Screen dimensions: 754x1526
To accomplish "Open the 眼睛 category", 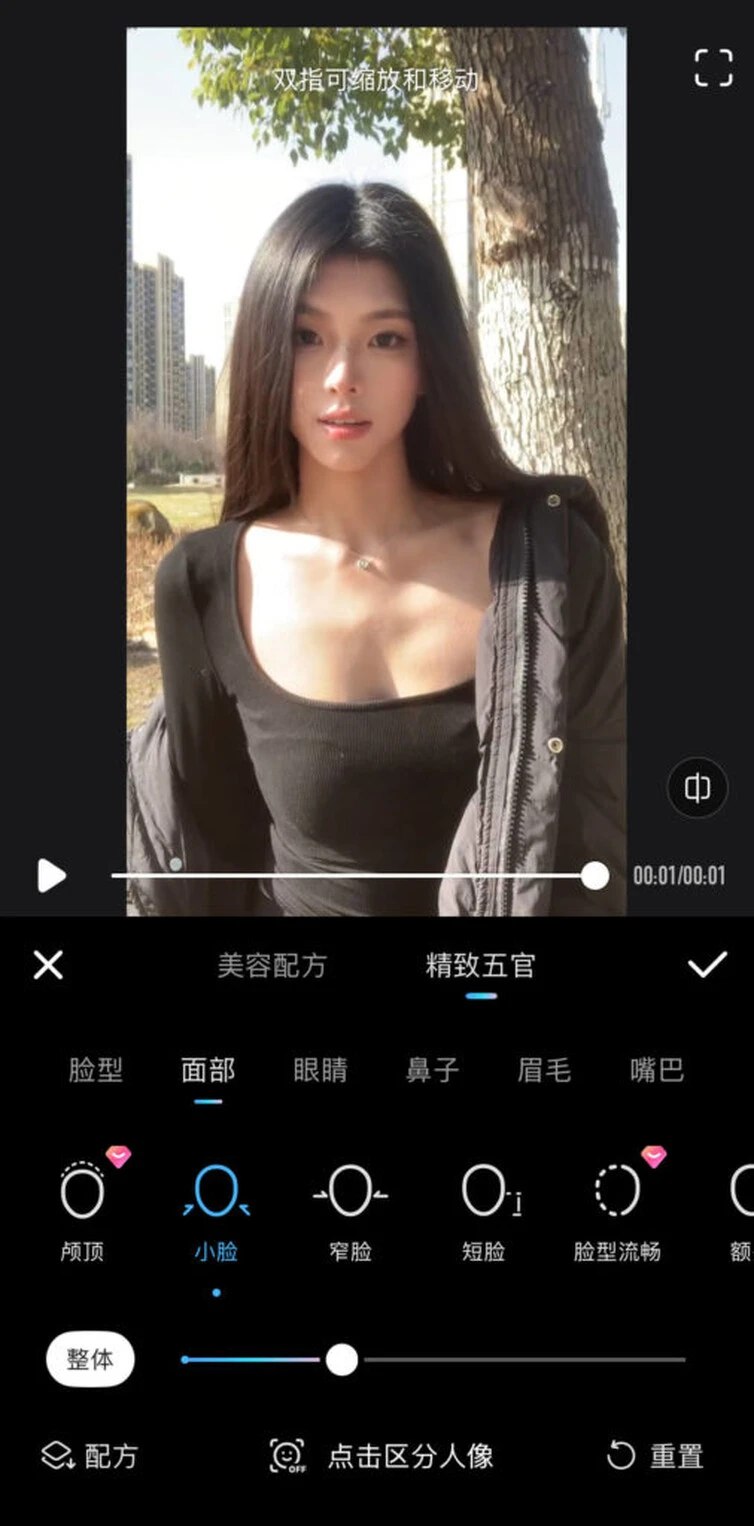I will (x=320, y=1070).
